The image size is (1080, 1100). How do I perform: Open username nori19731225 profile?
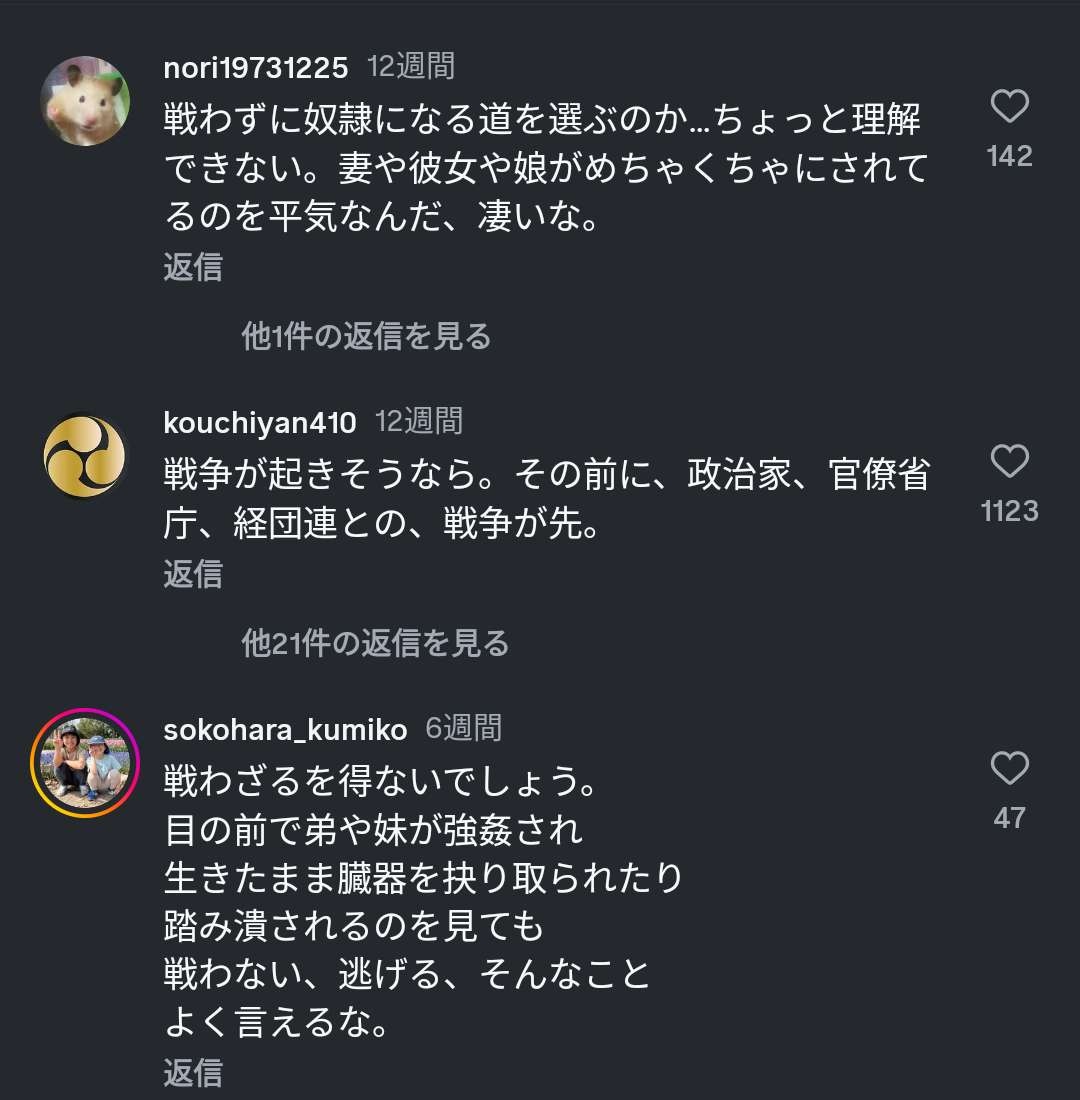pos(256,68)
